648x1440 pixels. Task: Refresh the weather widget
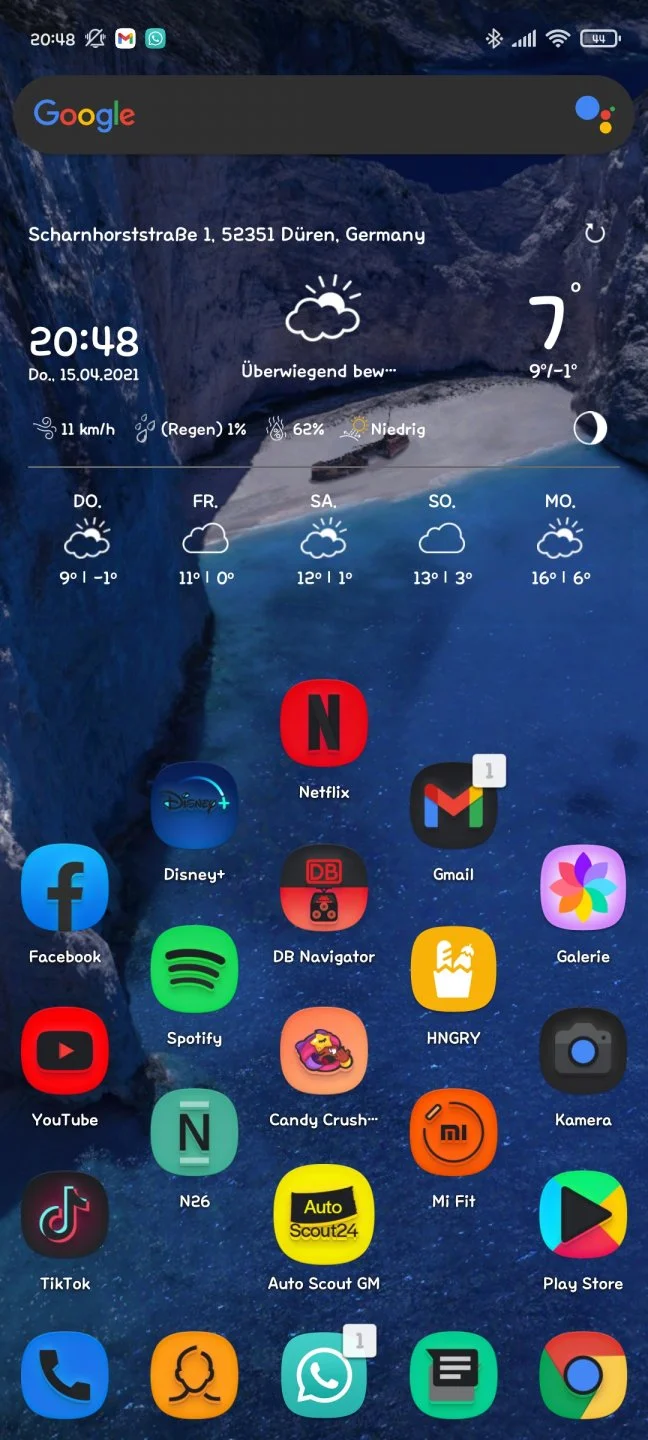595,234
